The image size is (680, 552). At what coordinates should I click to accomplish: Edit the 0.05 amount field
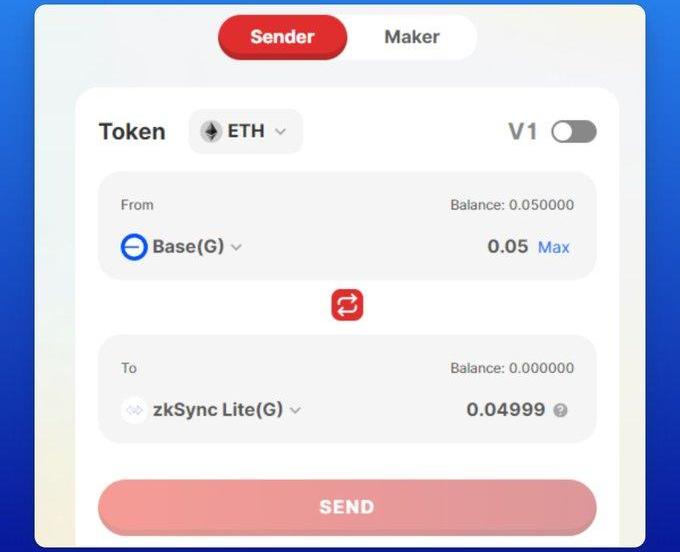(x=507, y=246)
